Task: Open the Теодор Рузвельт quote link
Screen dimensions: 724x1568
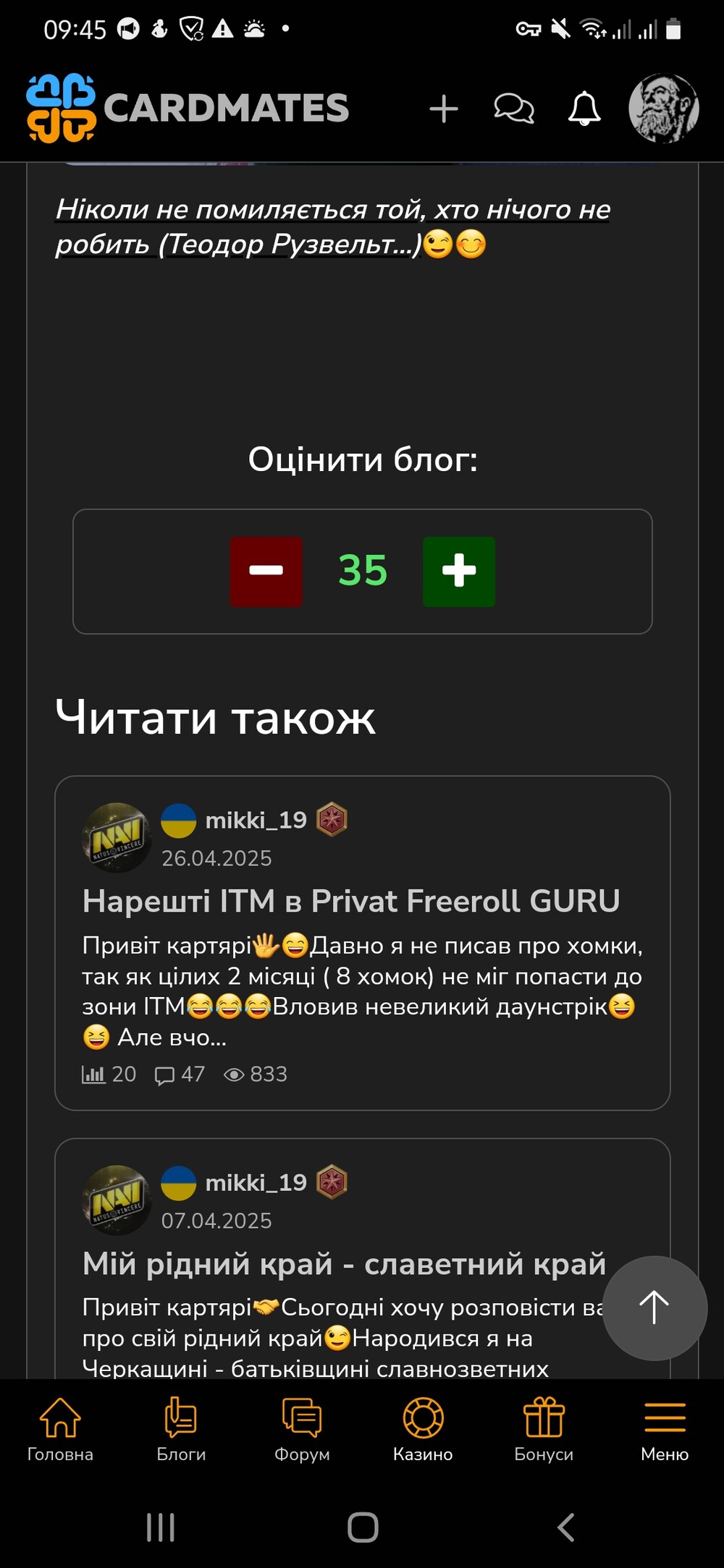Action: pyautogui.click(x=333, y=226)
